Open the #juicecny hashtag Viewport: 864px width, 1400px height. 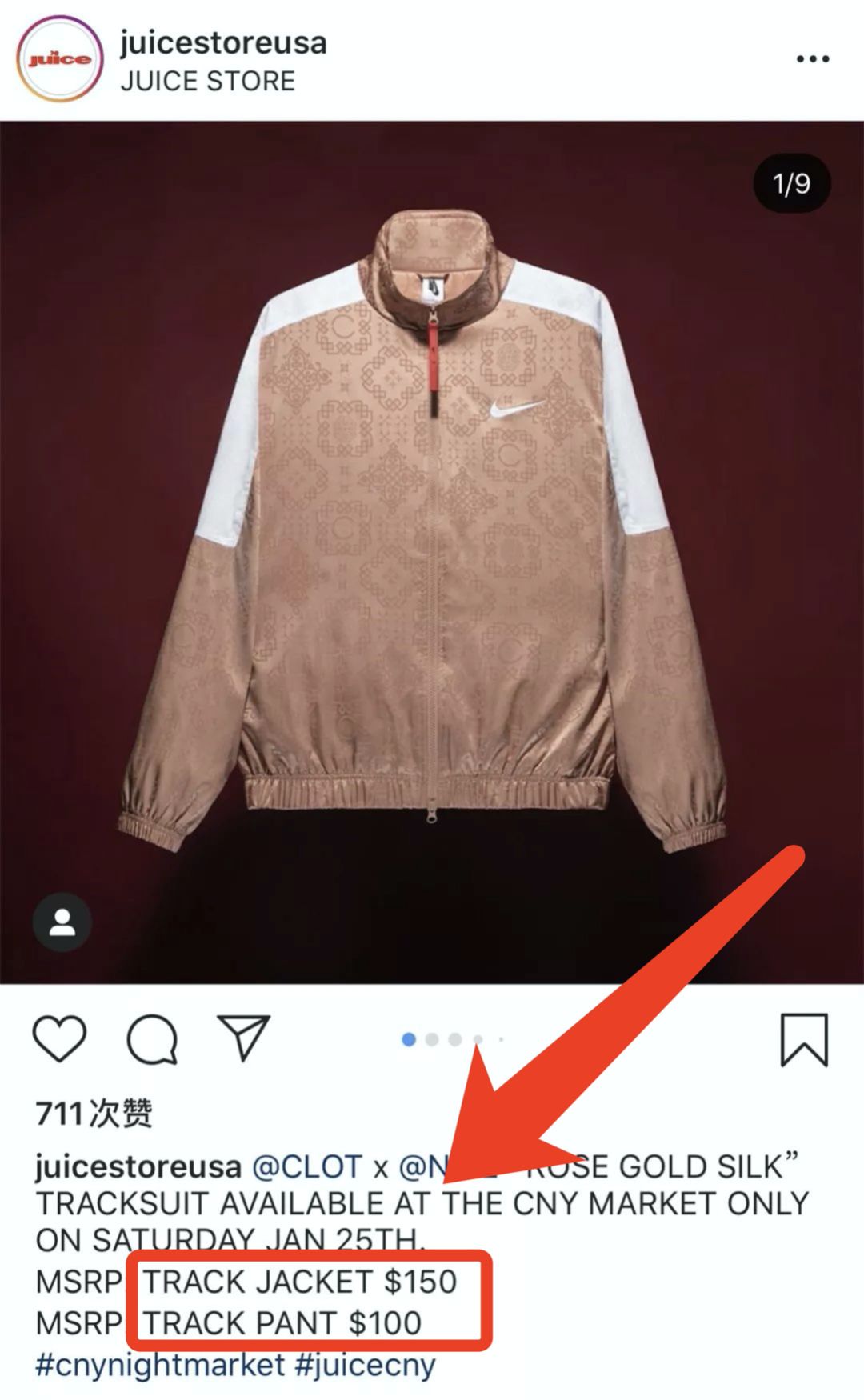point(365,1364)
